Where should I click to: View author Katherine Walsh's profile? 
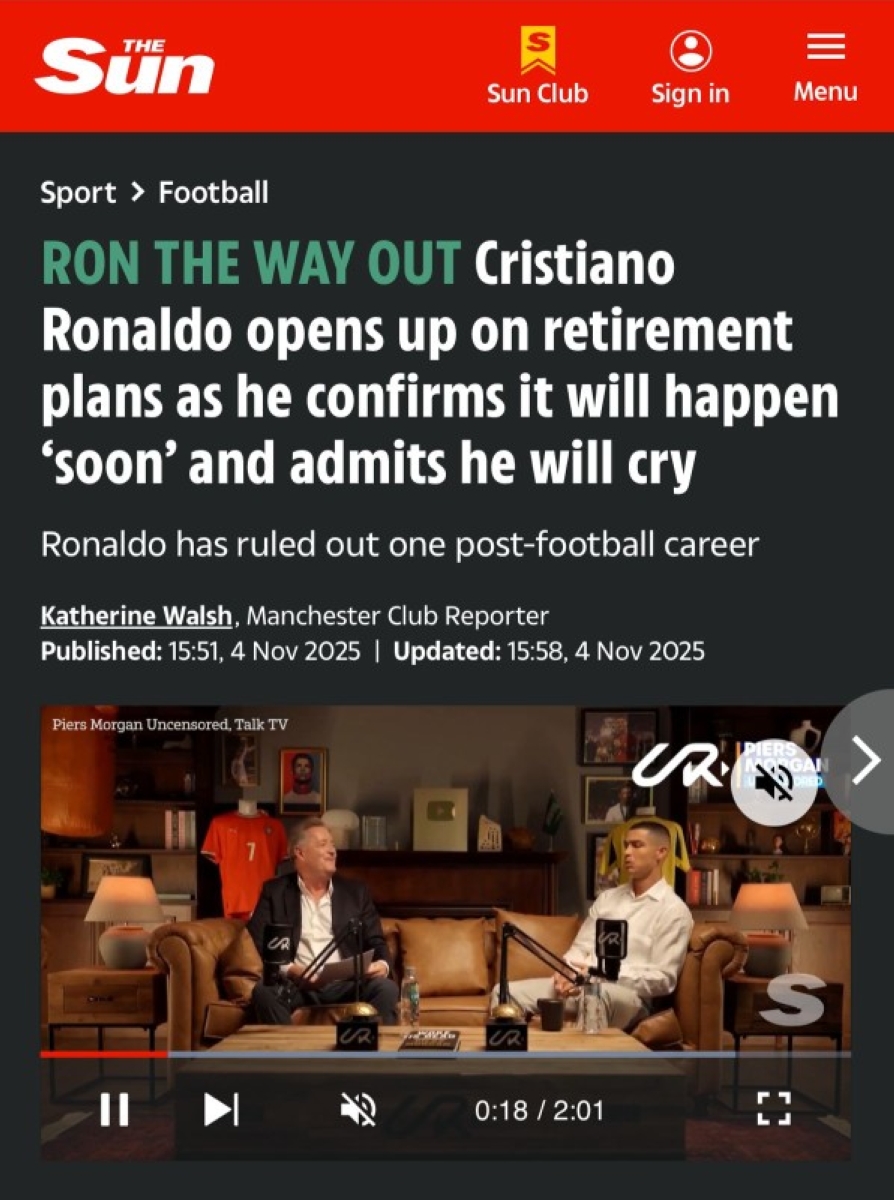[x=136, y=616]
